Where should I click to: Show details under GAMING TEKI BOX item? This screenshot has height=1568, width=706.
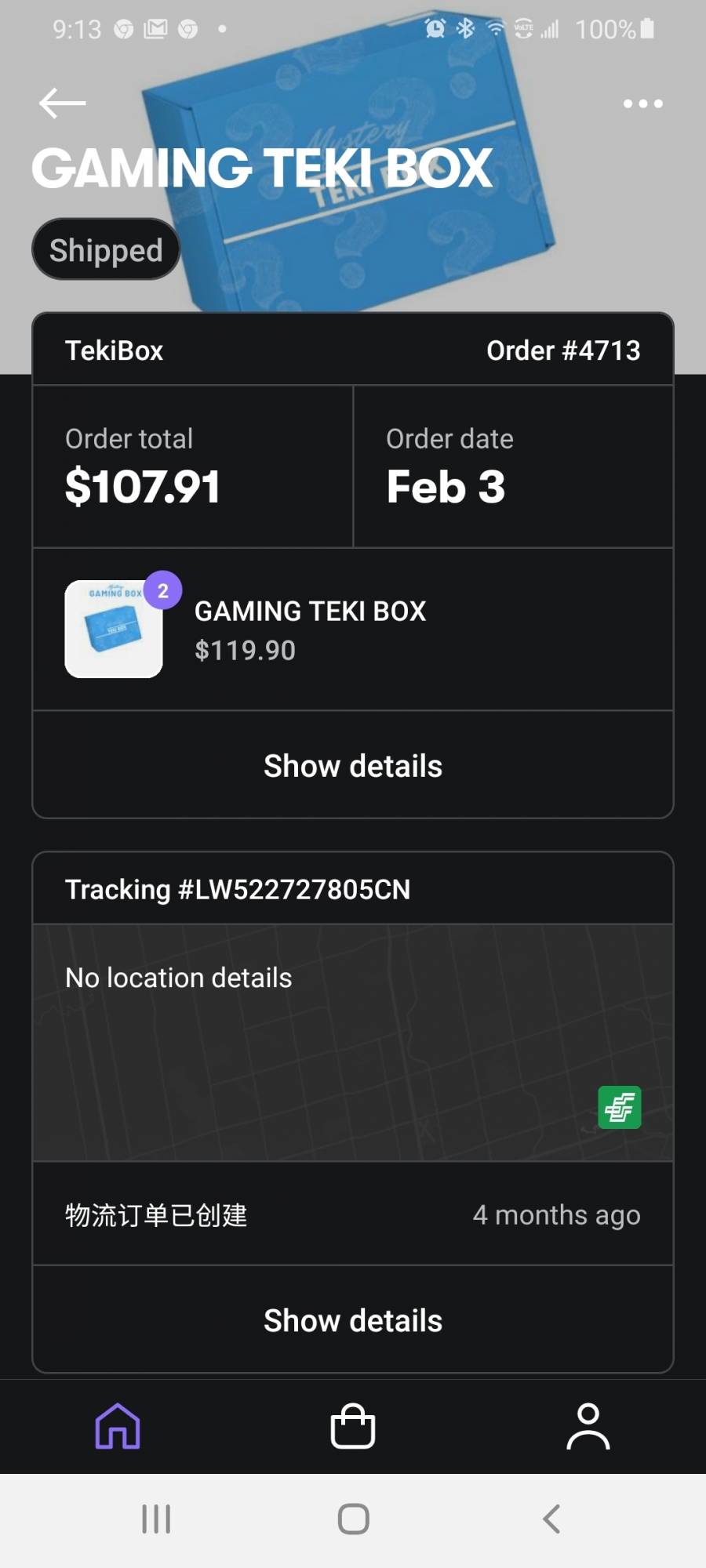pyautogui.click(x=353, y=765)
